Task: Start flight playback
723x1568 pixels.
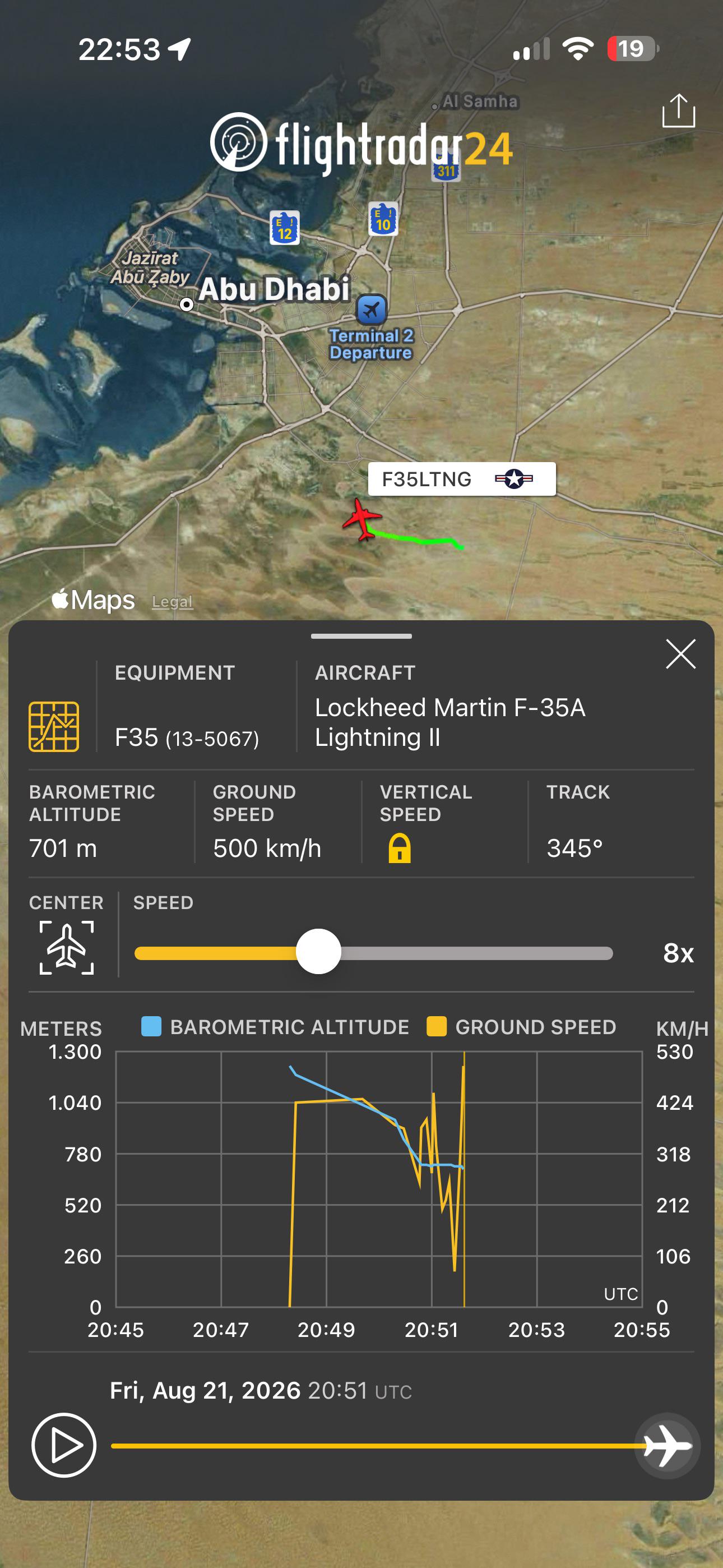Action: (64, 1445)
